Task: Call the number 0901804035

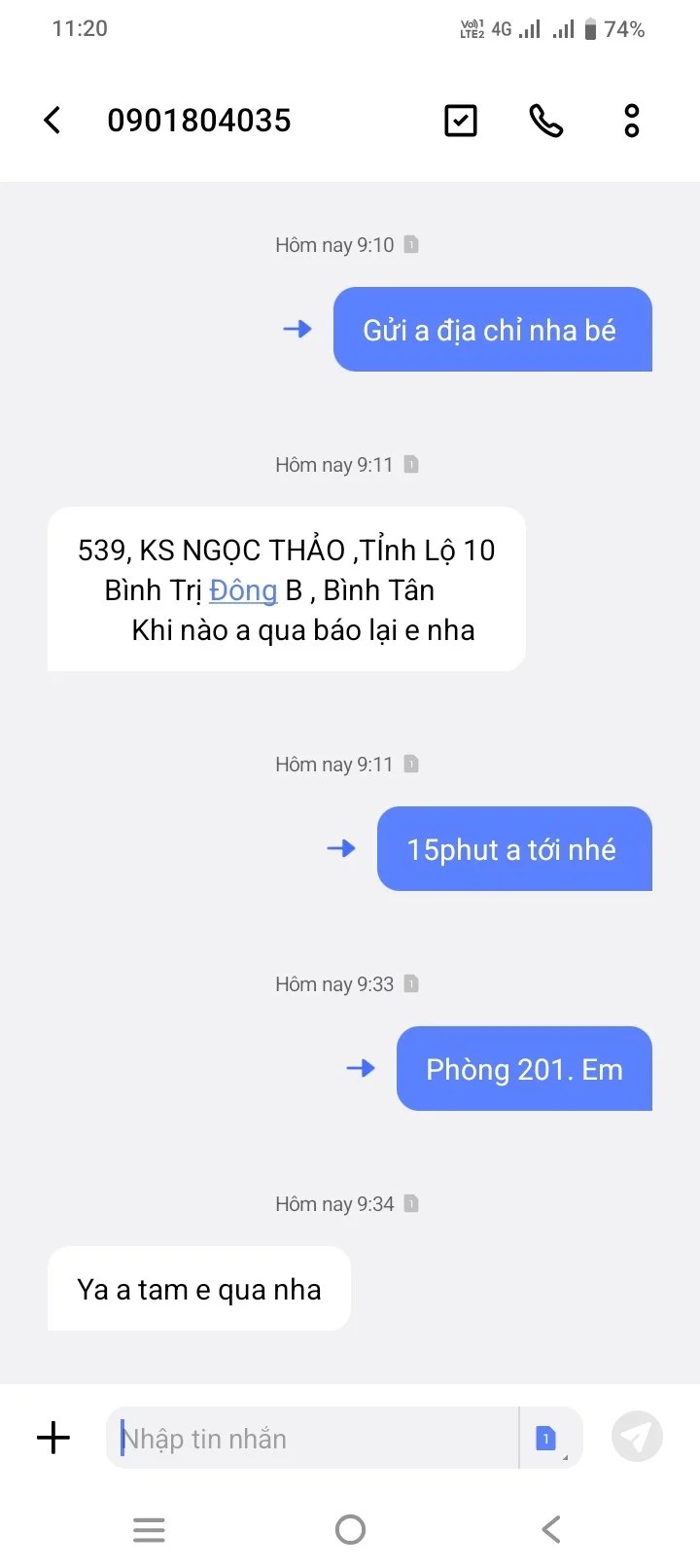Action: tap(545, 121)
